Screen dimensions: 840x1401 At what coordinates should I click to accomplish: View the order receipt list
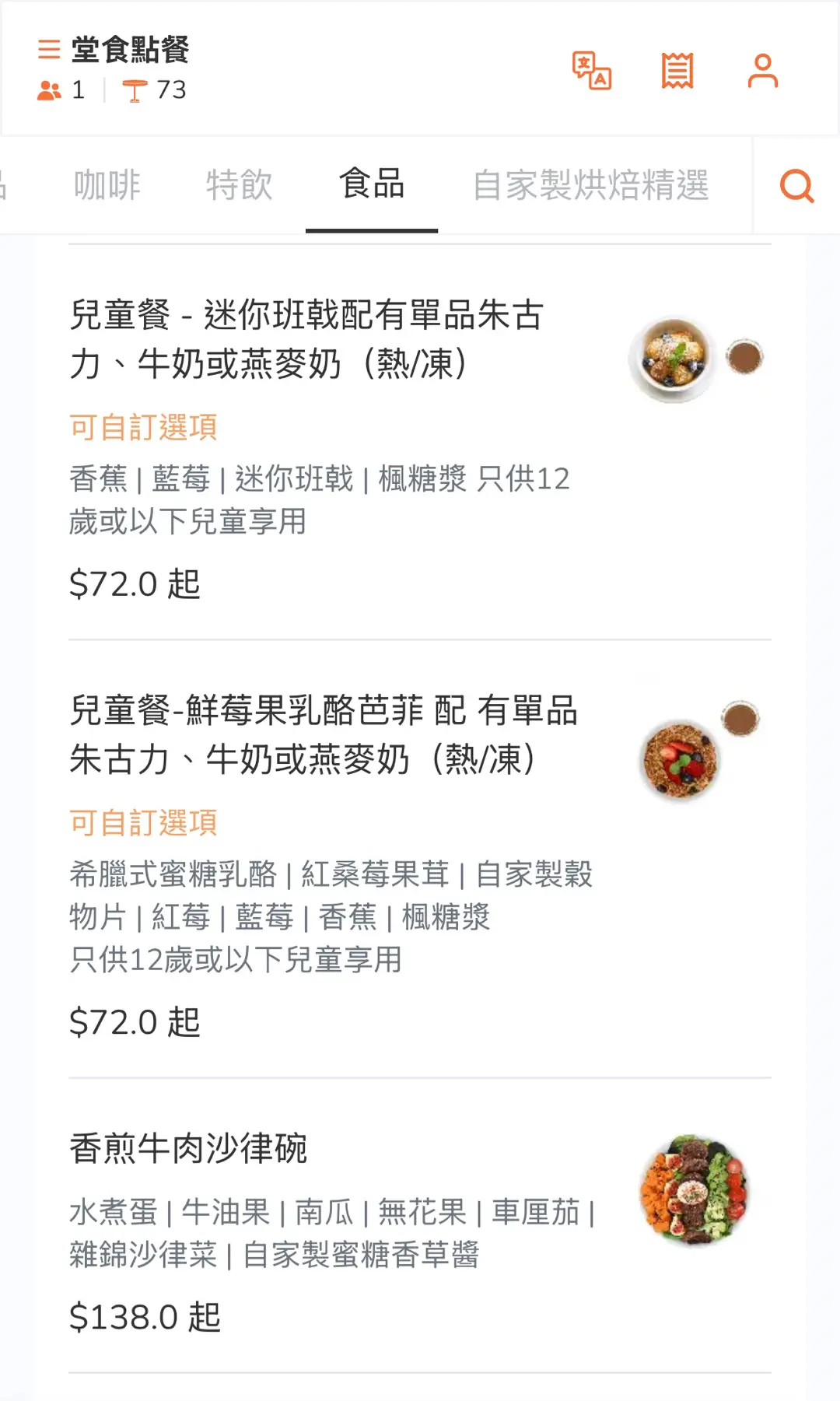tap(677, 71)
